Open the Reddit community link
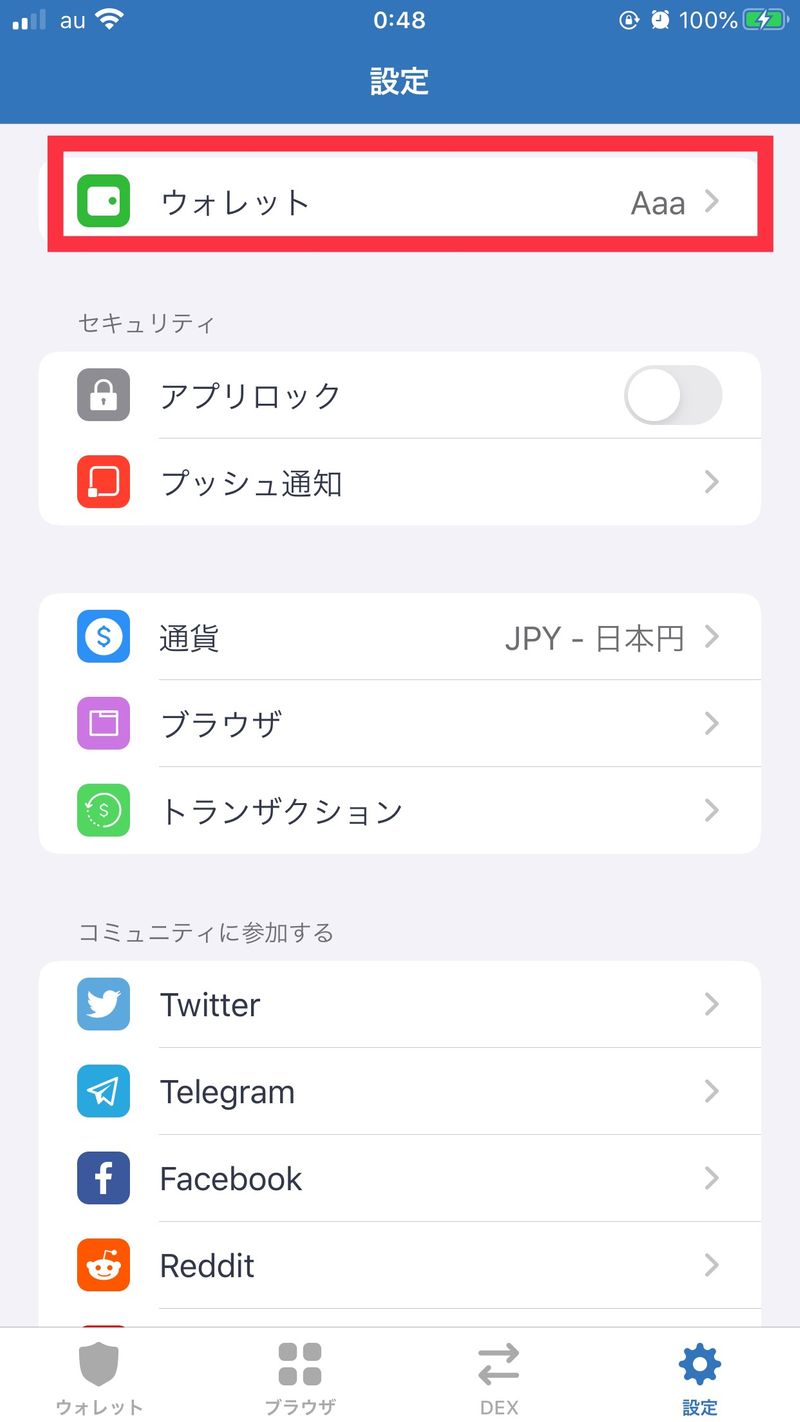The width and height of the screenshot is (800, 1422). click(x=400, y=1265)
